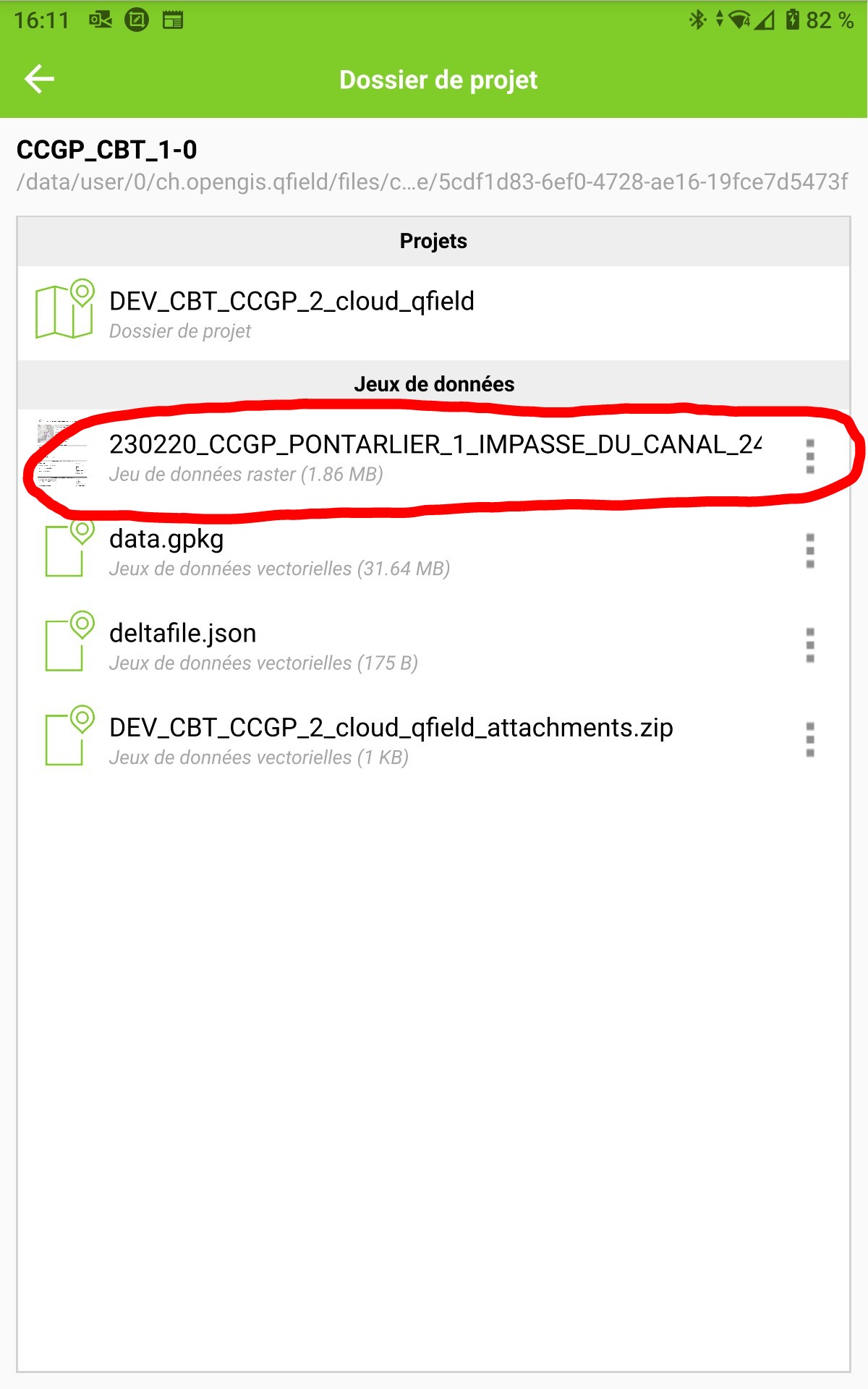Open the options menu for 230220_CCGP_PONTARLIER raster
The width and height of the screenshot is (868, 1389).
[810, 456]
